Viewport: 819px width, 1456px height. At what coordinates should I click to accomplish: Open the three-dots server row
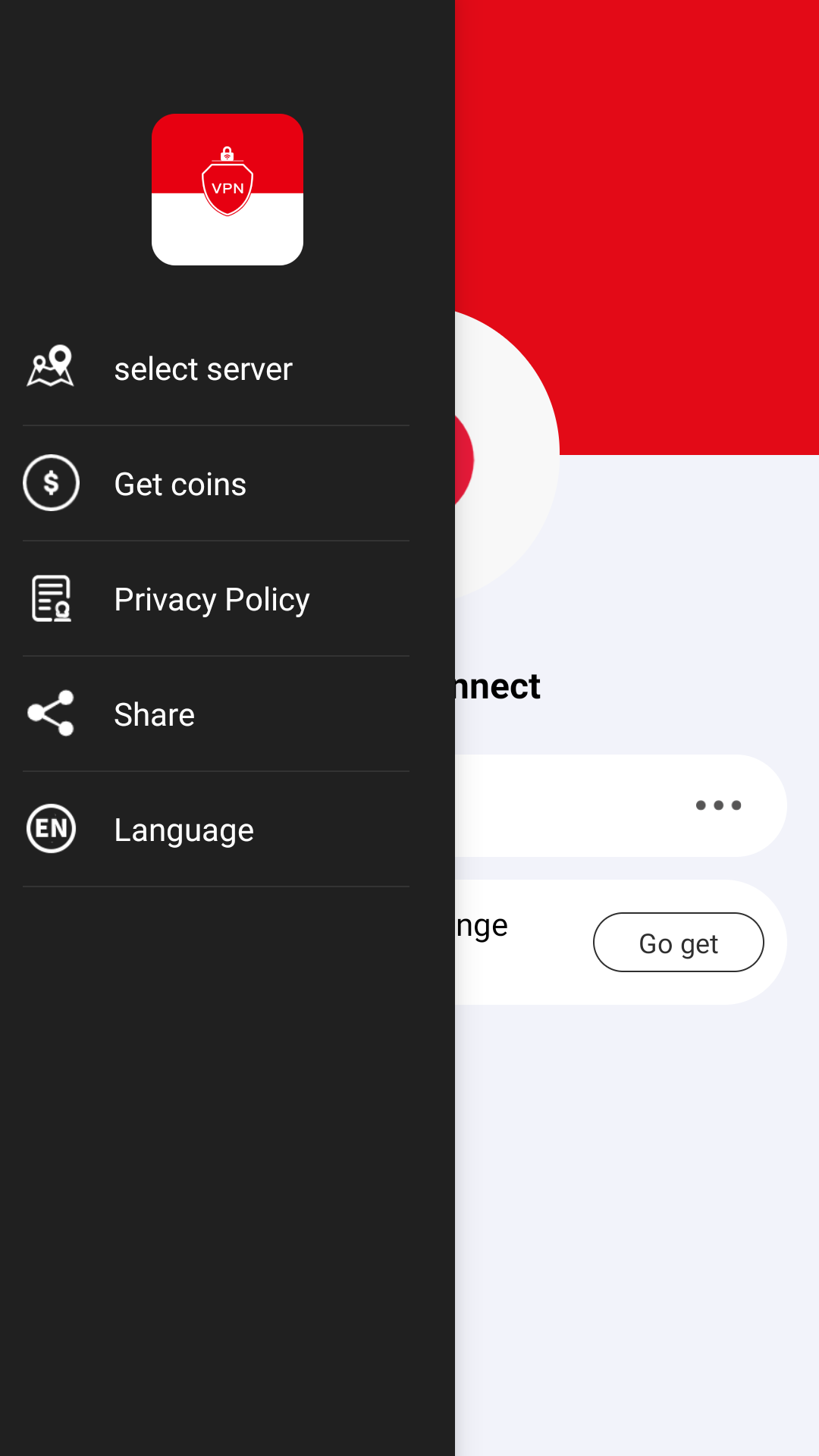pyautogui.click(x=620, y=805)
